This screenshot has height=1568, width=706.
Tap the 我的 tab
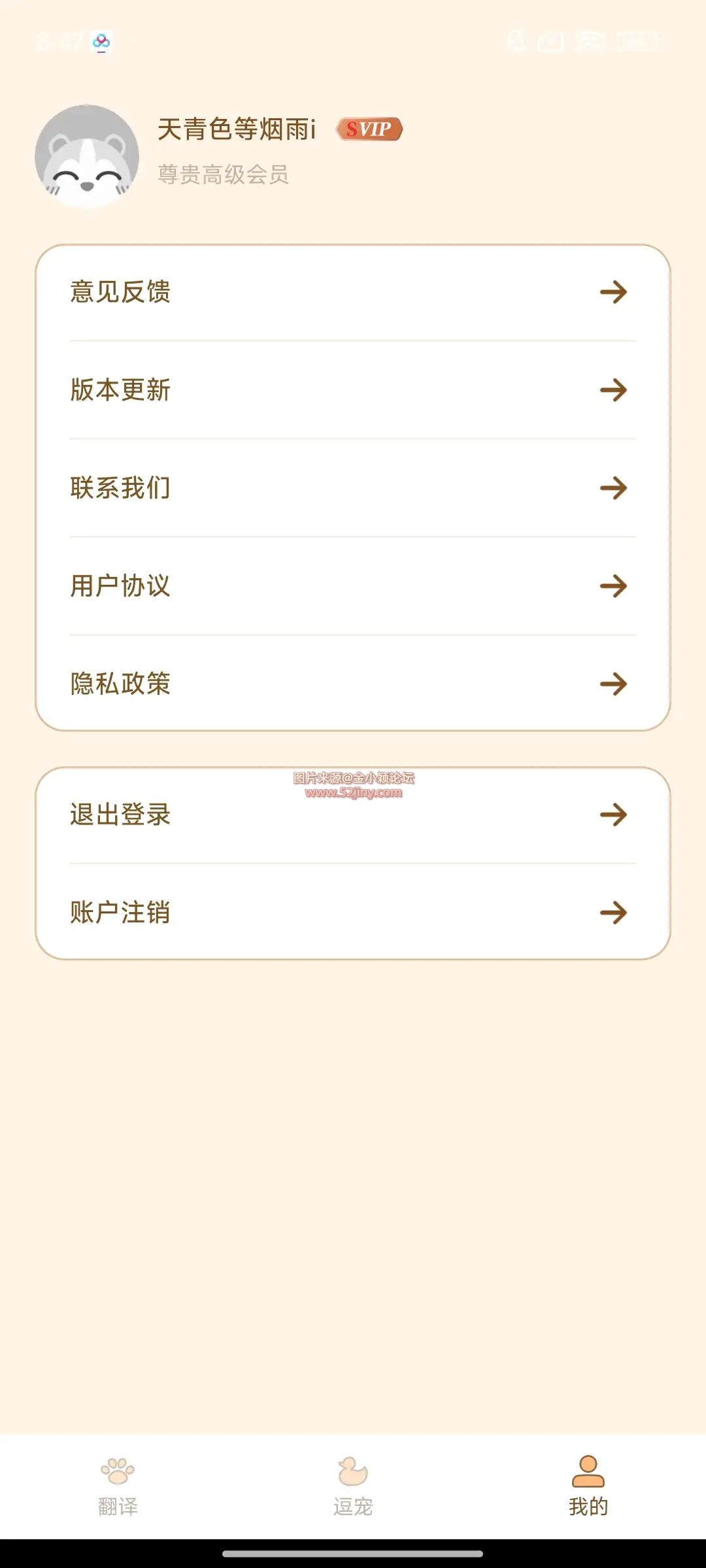588,1487
